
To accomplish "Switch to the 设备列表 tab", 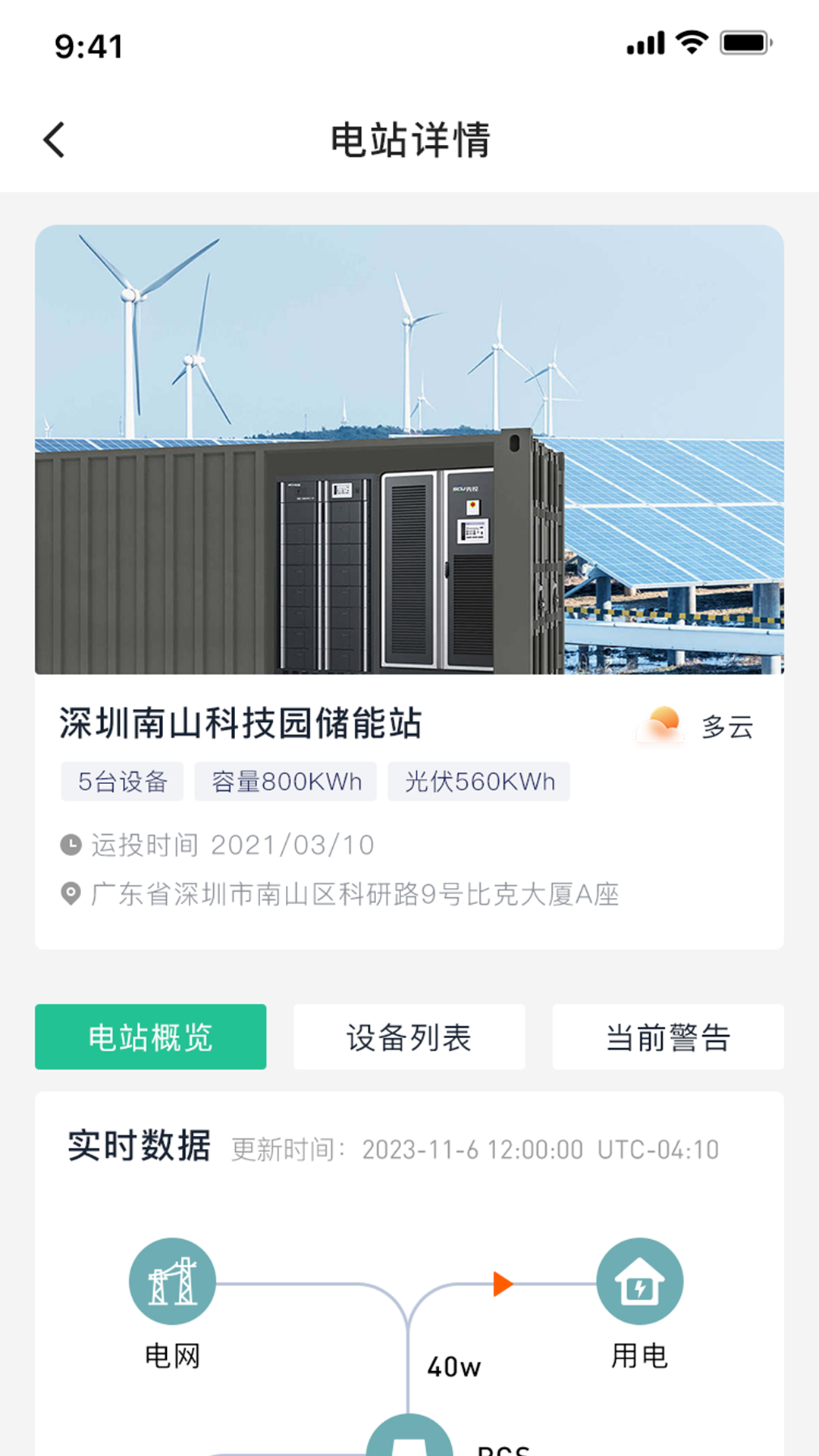I will (409, 1037).
